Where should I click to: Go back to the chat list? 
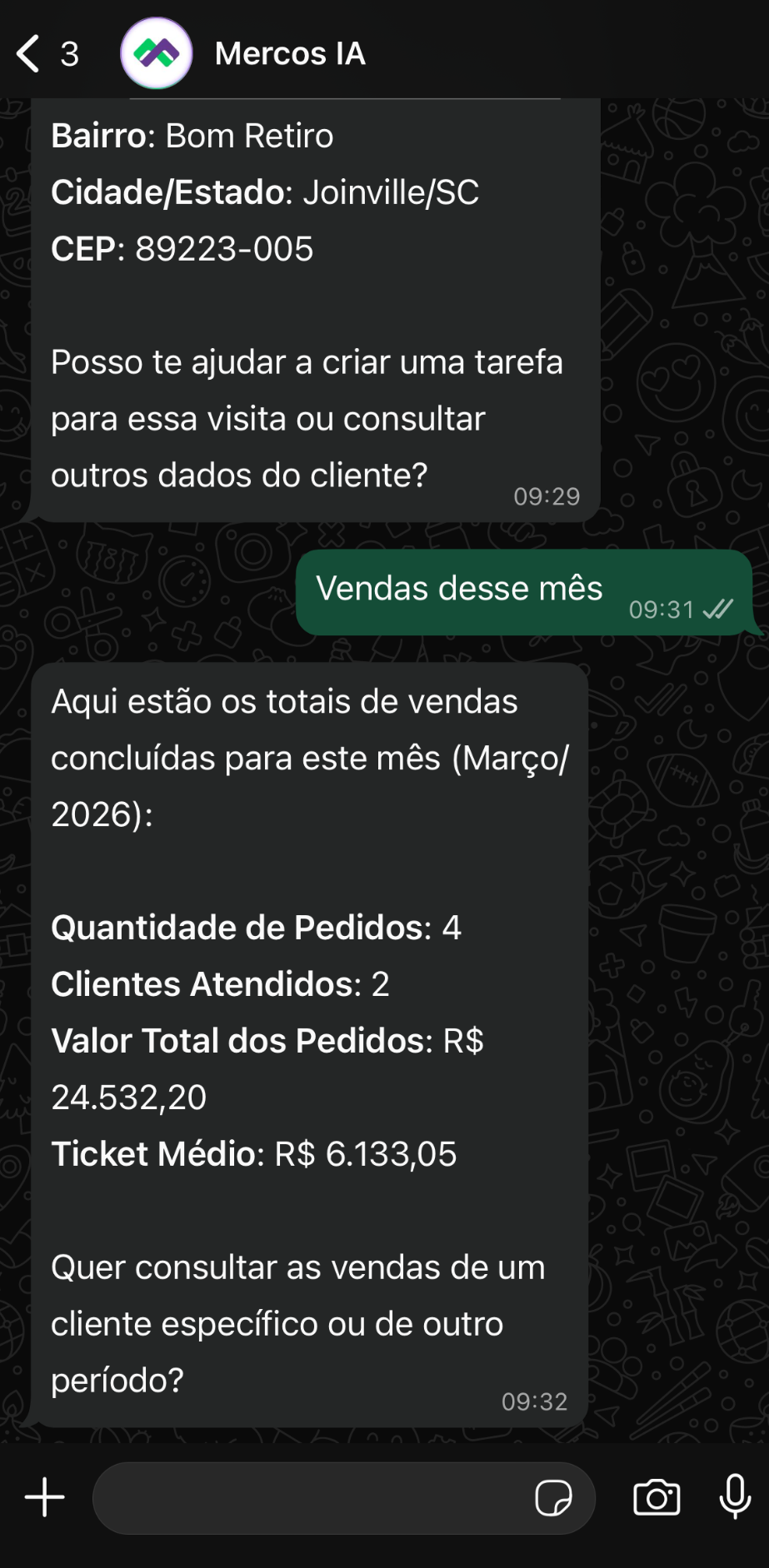(x=29, y=54)
